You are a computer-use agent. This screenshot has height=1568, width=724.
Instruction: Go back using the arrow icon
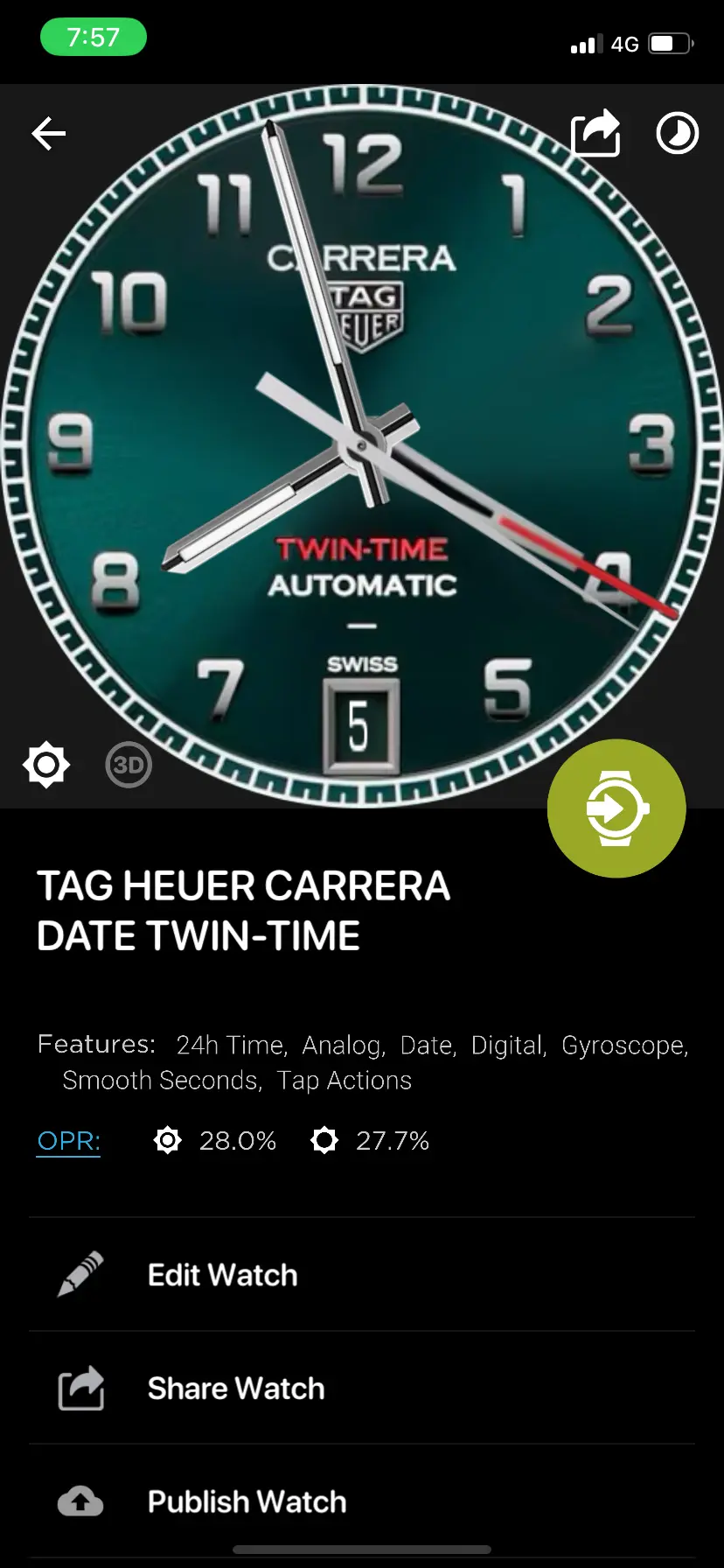49,134
